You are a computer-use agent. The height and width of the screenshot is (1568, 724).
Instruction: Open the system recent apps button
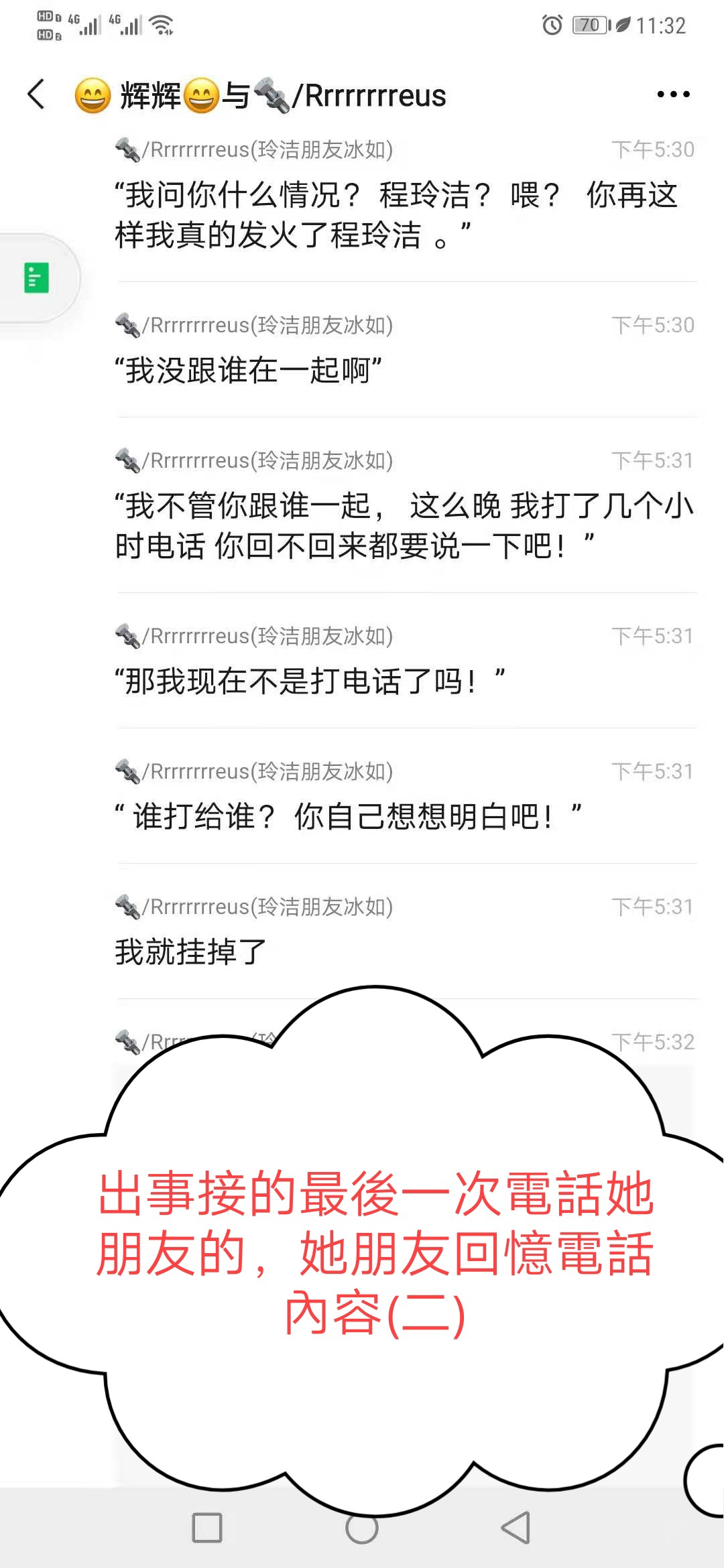pos(207,1528)
